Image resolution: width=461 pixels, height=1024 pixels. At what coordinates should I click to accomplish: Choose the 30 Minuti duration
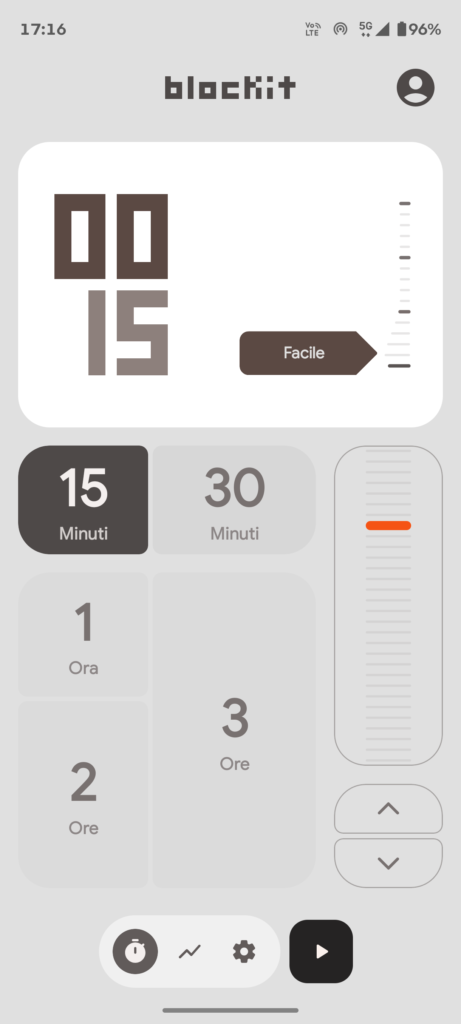[234, 500]
